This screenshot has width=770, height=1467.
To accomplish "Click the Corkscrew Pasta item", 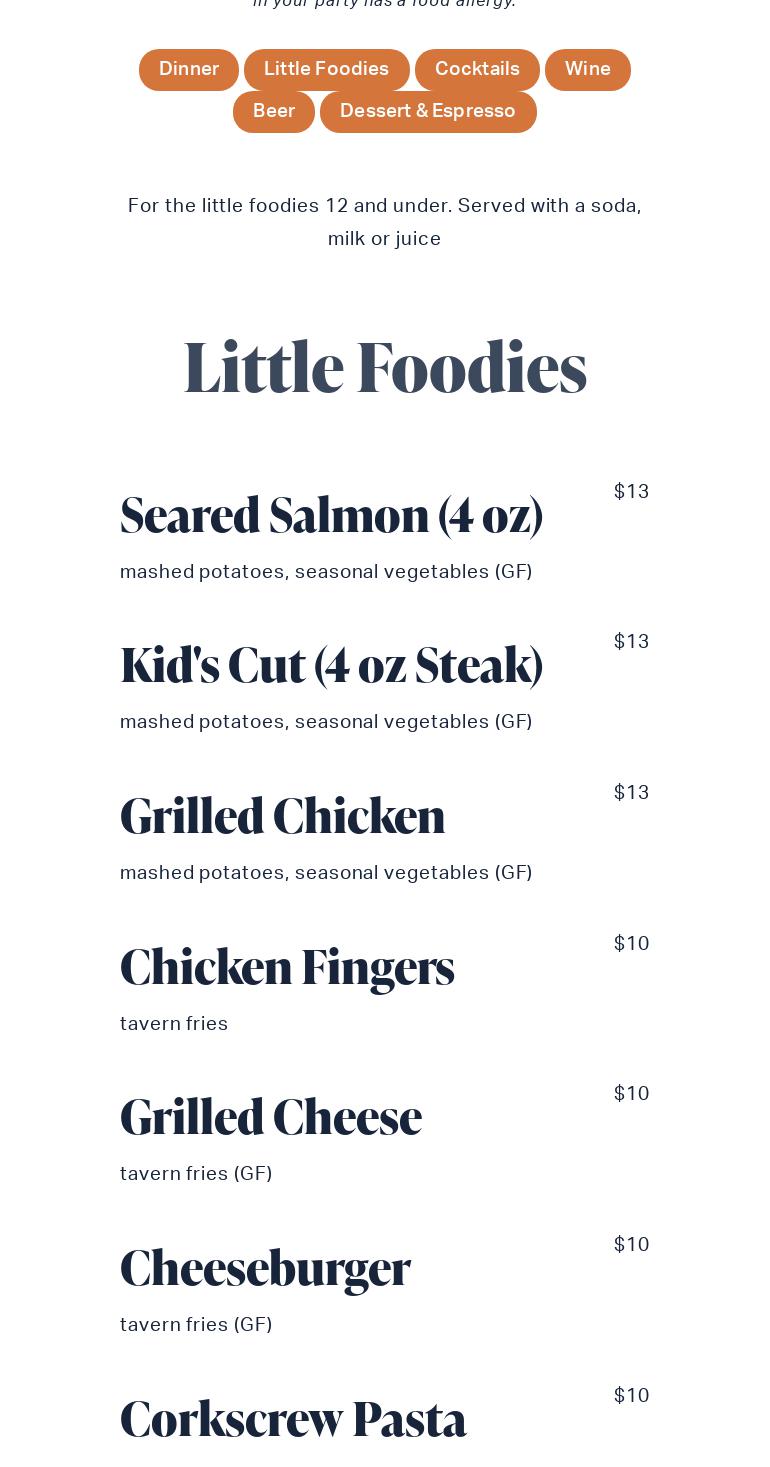I will [x=293, y=1418].
